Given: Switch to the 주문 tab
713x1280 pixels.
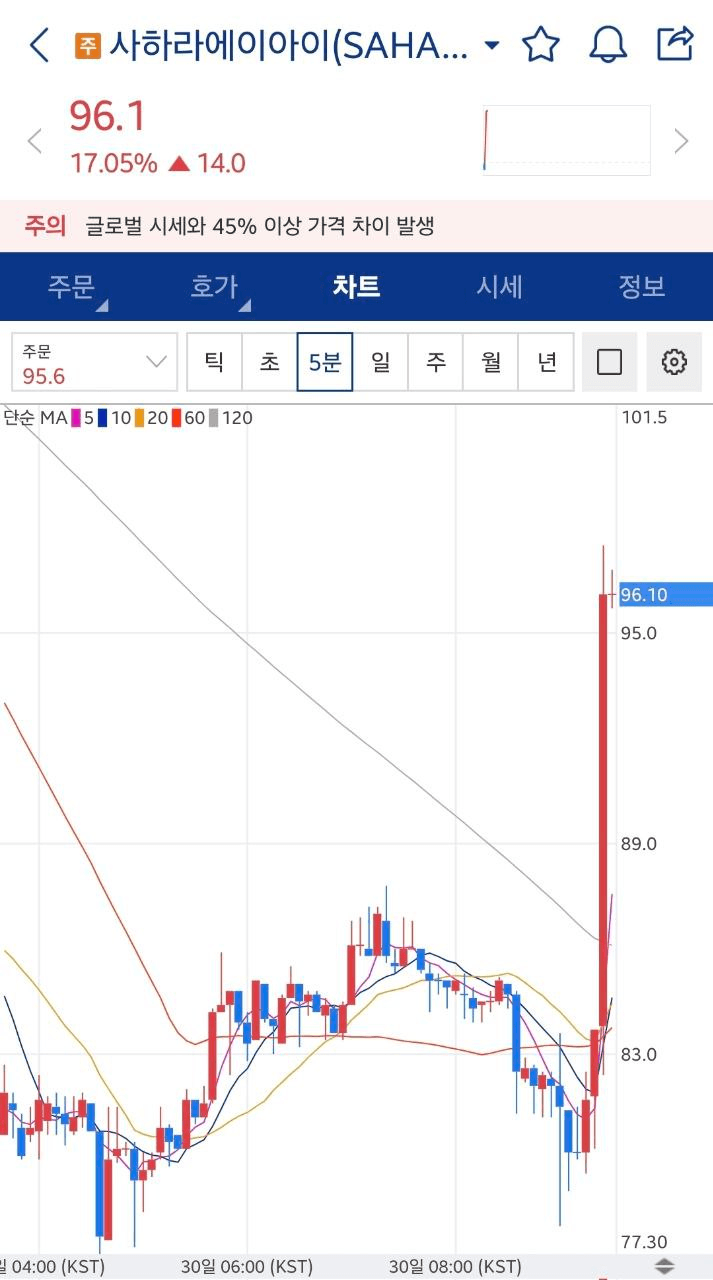Looking at the screenshot, I should click(72, 287).
